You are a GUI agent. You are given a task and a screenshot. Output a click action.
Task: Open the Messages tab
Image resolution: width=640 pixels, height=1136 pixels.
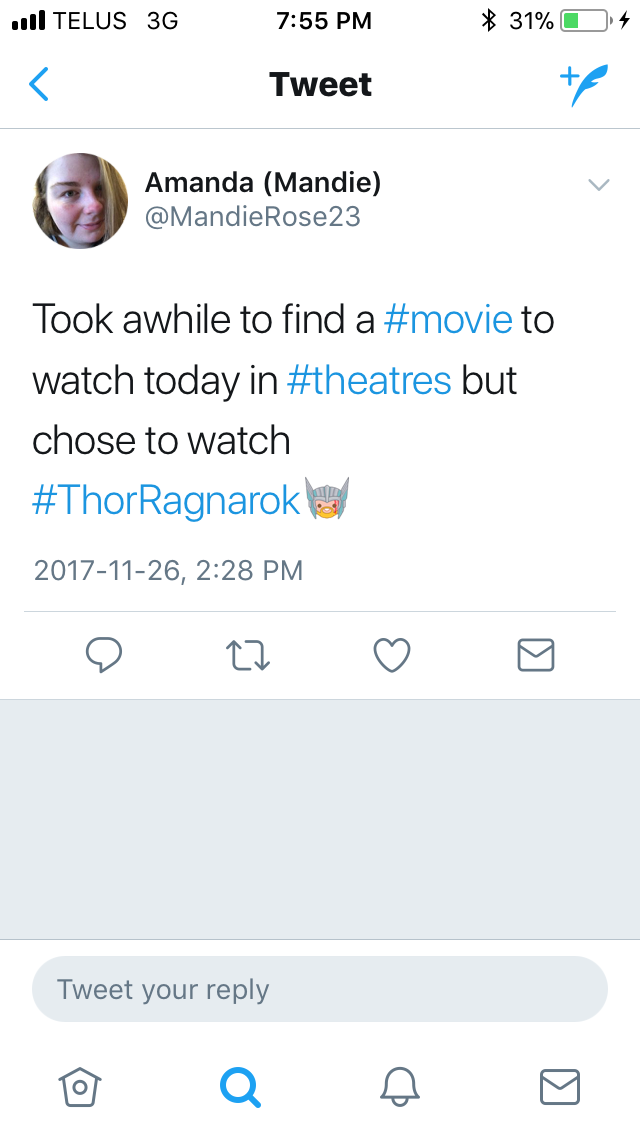[559, 1086]
